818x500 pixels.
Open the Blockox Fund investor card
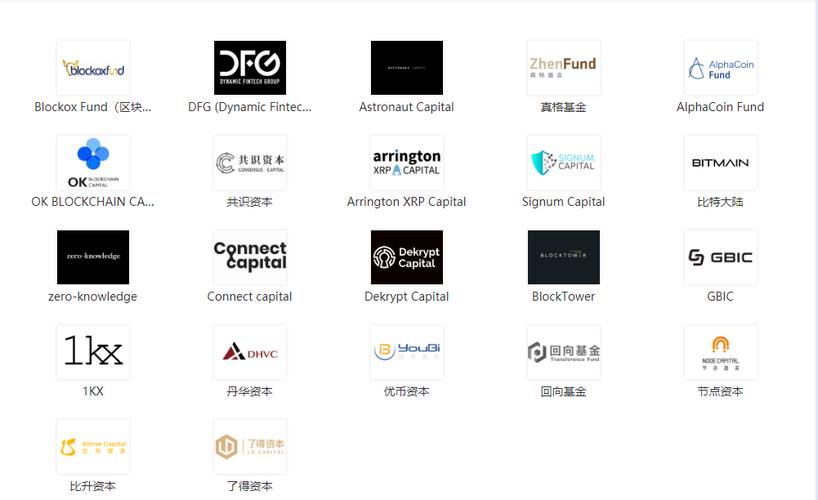(x=93, y=68)
